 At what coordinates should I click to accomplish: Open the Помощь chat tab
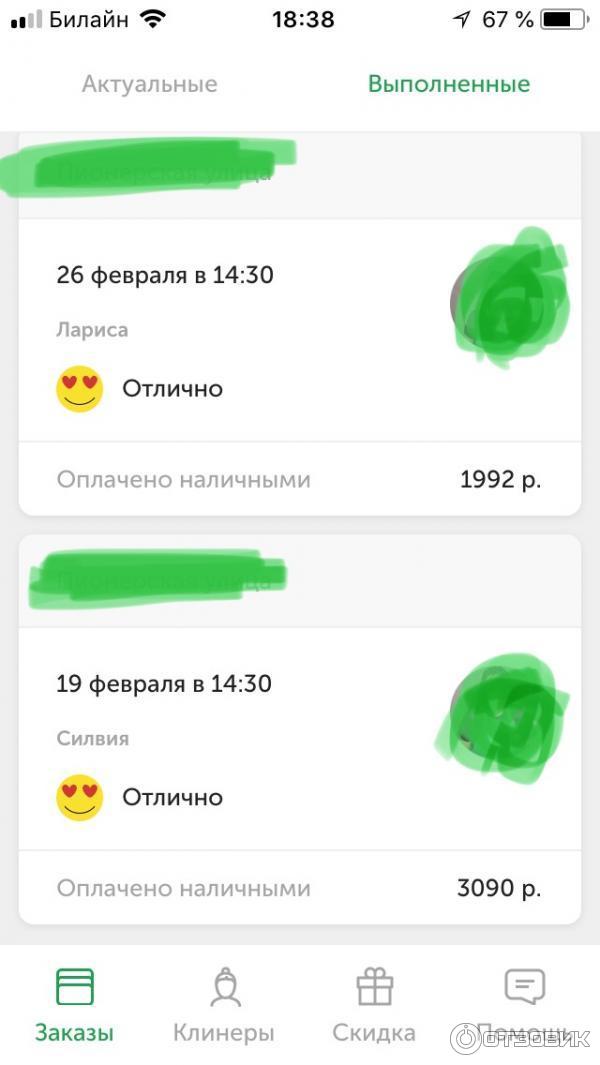click(x=524, y=1003)
